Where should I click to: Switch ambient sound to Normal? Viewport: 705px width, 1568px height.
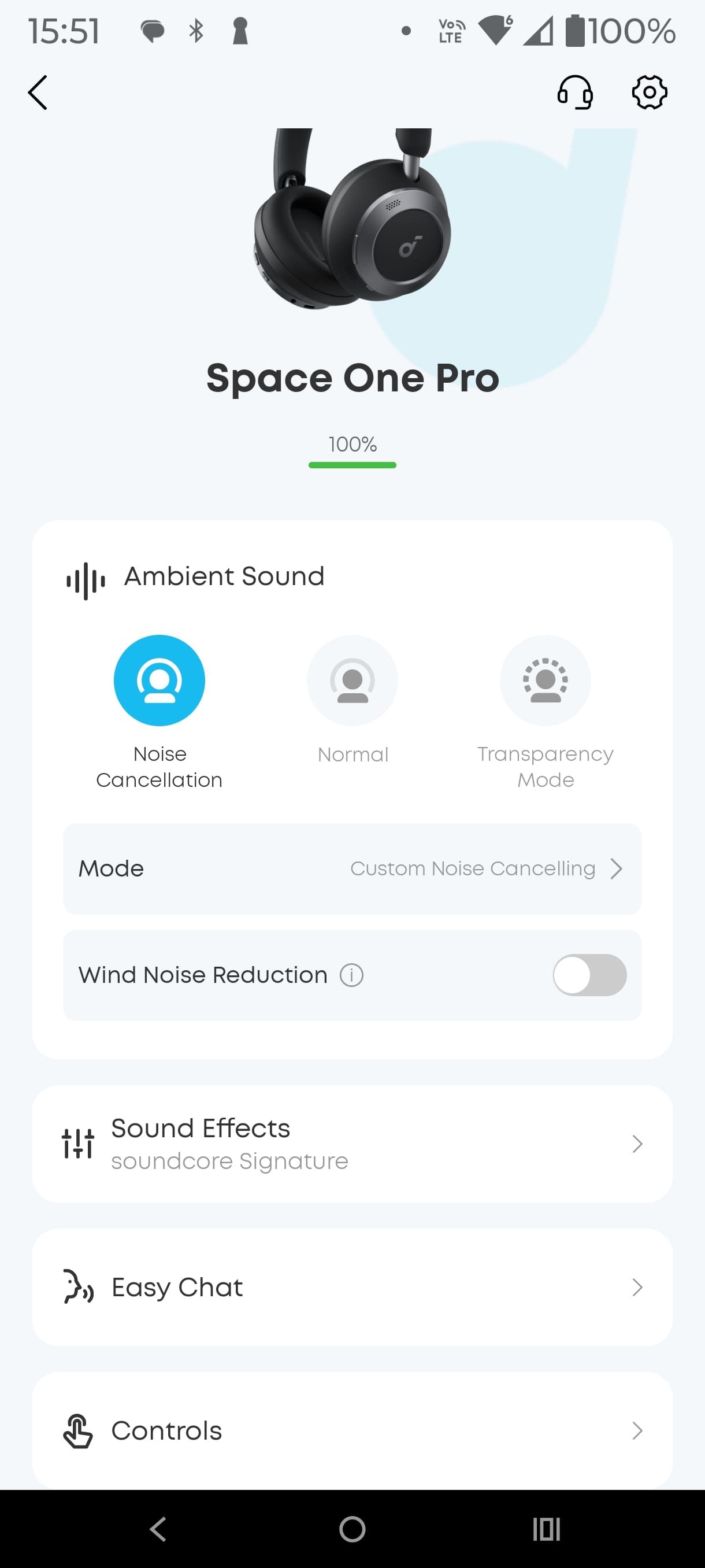[352, 681]
